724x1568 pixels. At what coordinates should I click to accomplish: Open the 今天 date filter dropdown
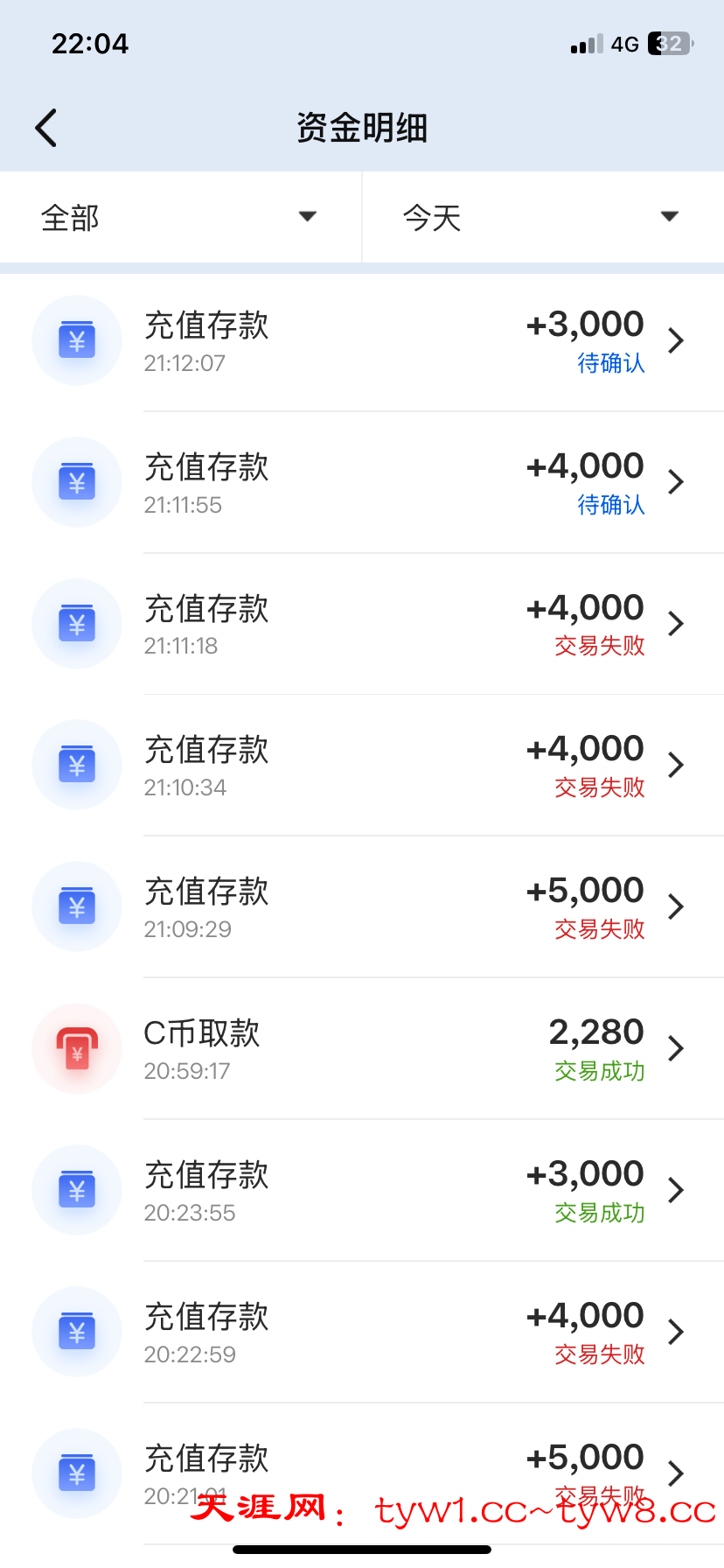tap(542, 217)
